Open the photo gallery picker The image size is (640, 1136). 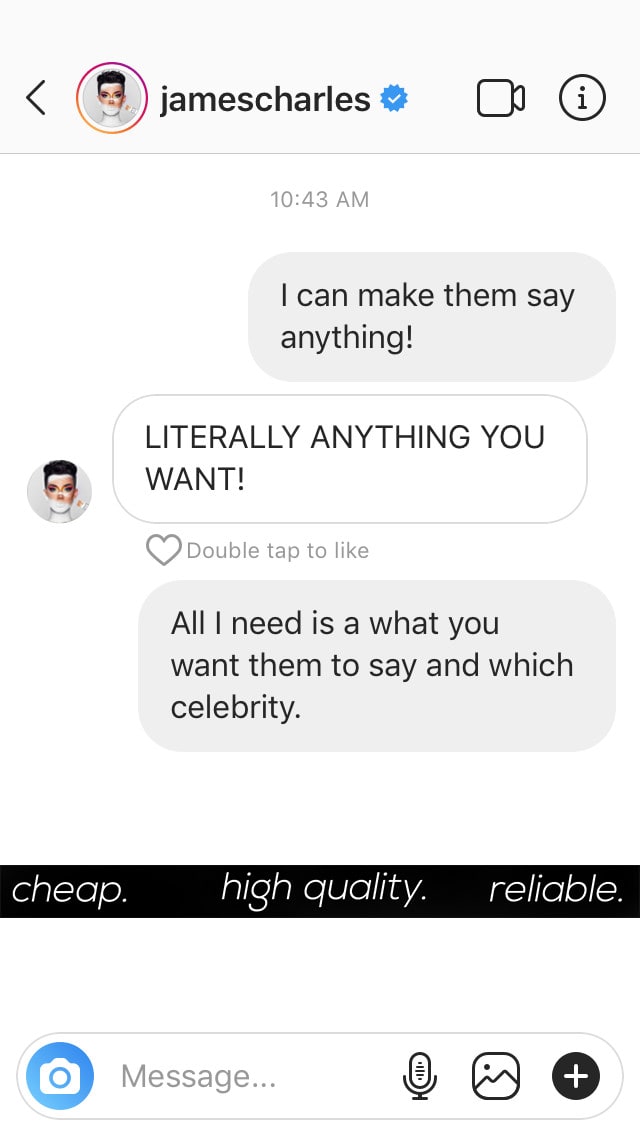[x=496, y=1077]
